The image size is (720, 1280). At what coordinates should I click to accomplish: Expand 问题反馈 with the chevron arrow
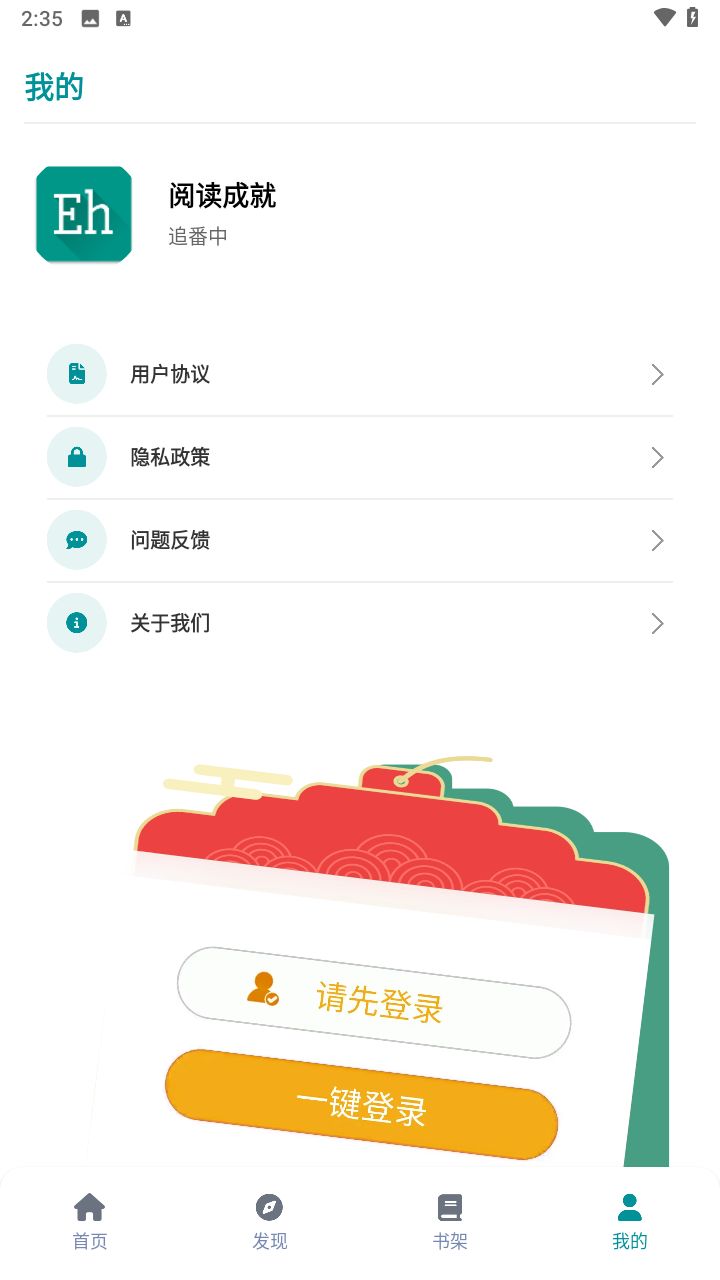(657, 540)
